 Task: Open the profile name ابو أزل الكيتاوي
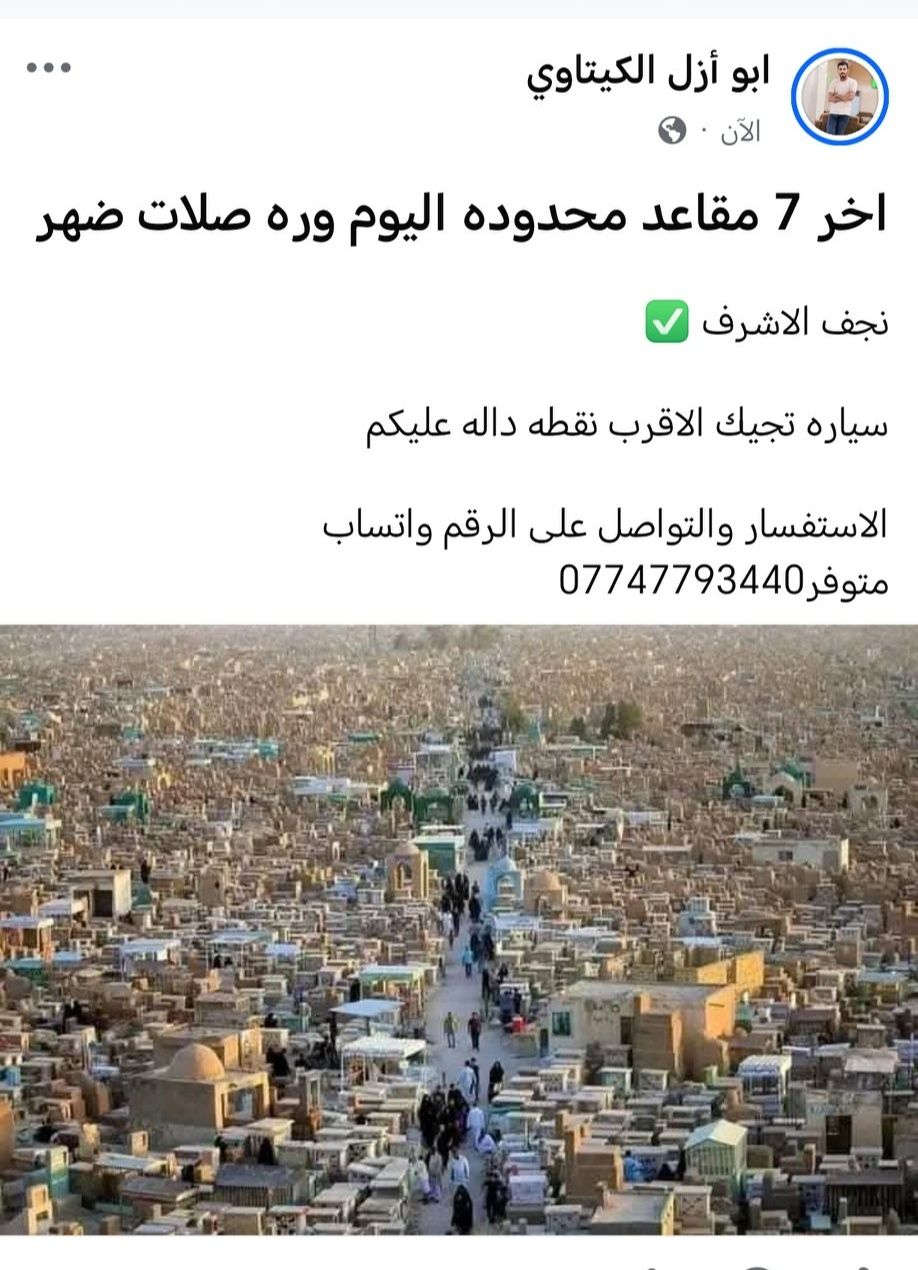tap(648, 72)
